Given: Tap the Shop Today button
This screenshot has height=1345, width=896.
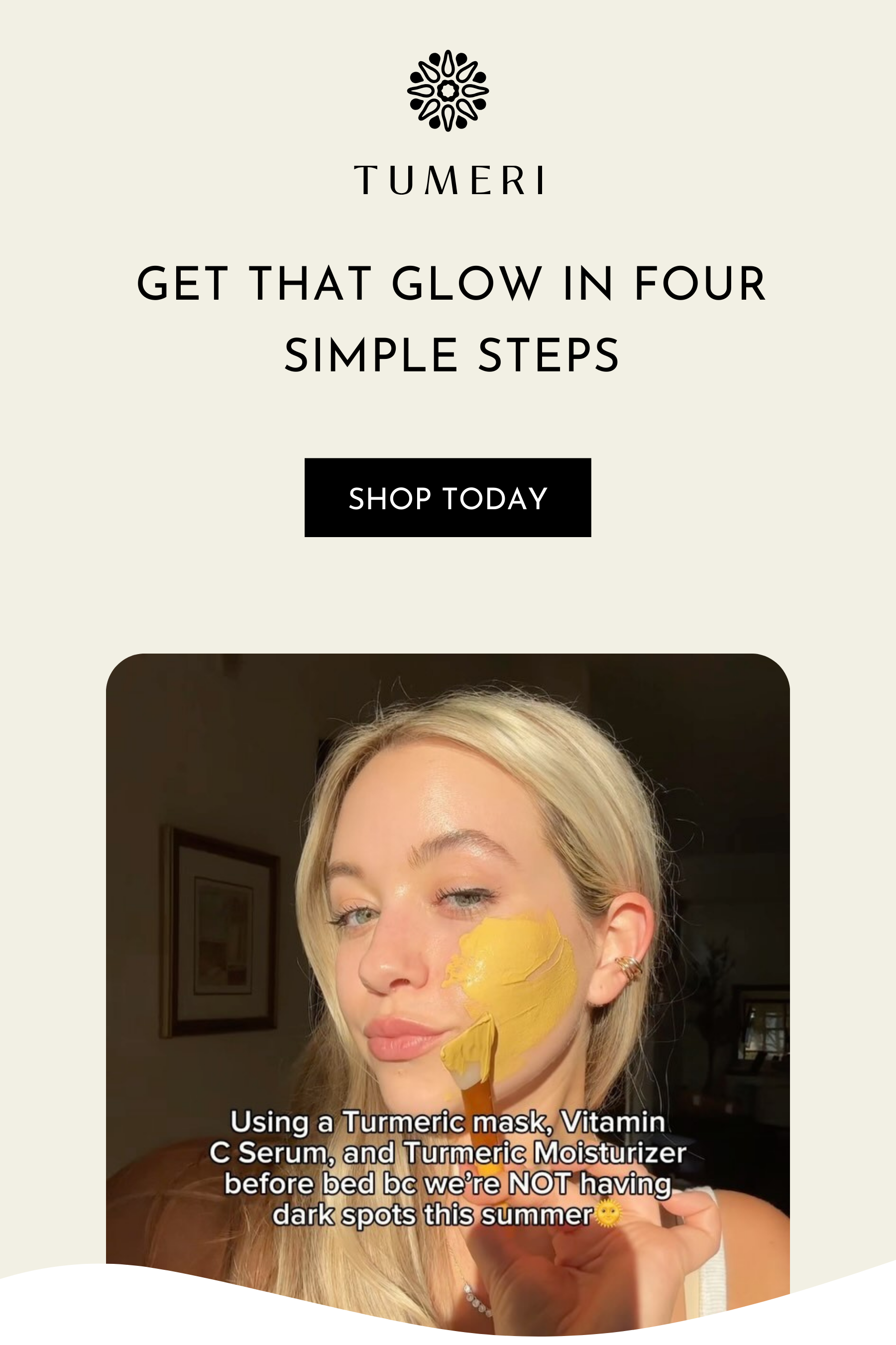Looking at the screenshot, I should click(448, 497).
